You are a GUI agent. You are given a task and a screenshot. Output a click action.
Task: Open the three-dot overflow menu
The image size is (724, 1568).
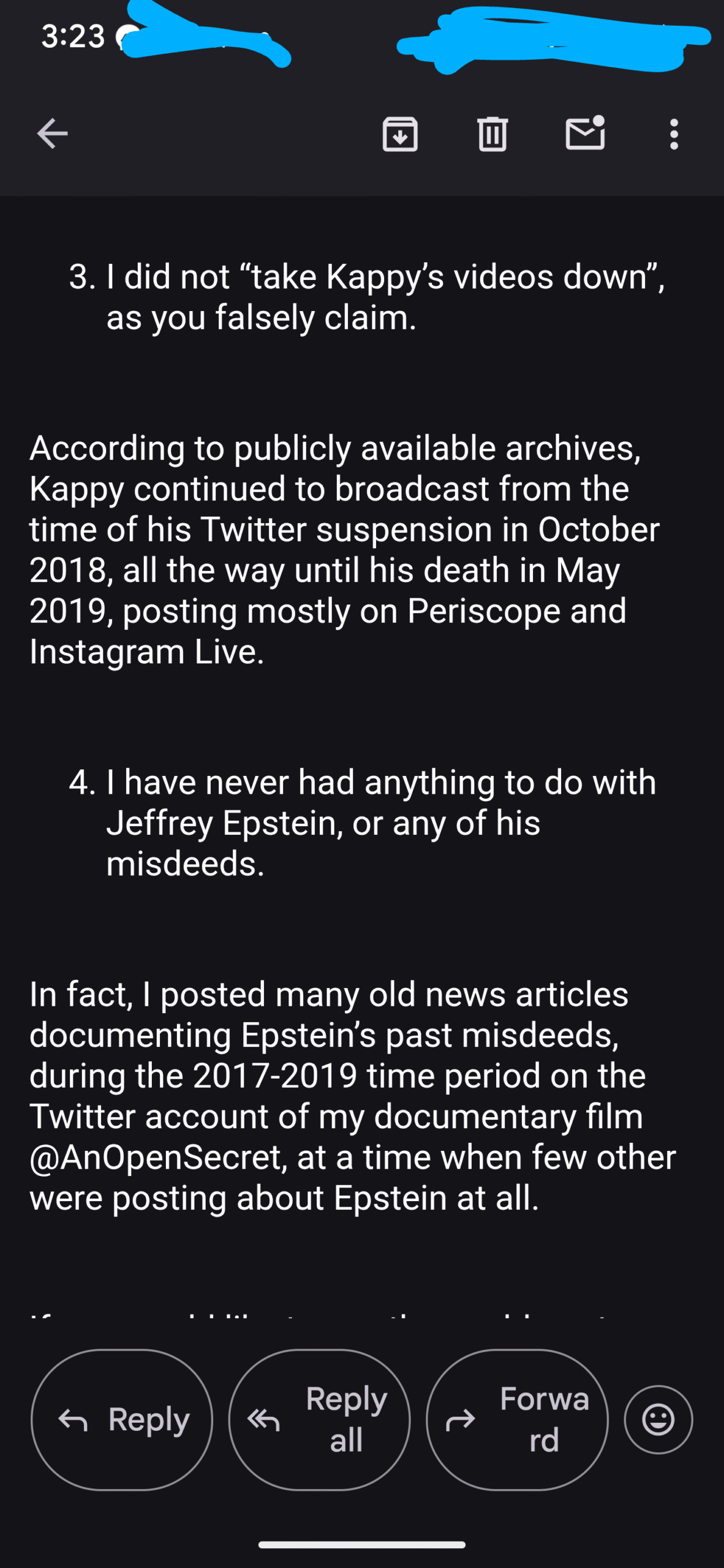tap(674, 134)
